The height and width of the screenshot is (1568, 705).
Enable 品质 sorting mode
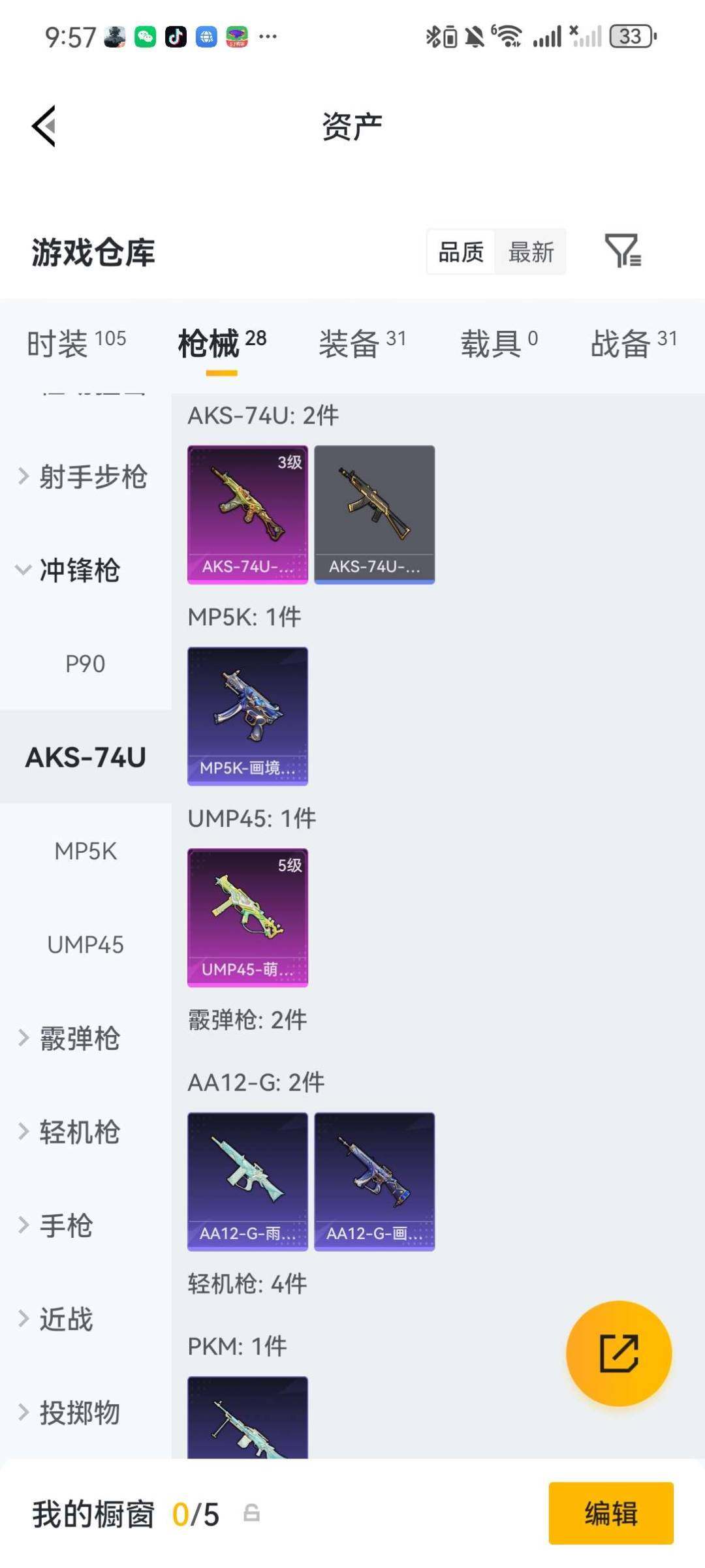pyautogui.click(x=461, y=251)
